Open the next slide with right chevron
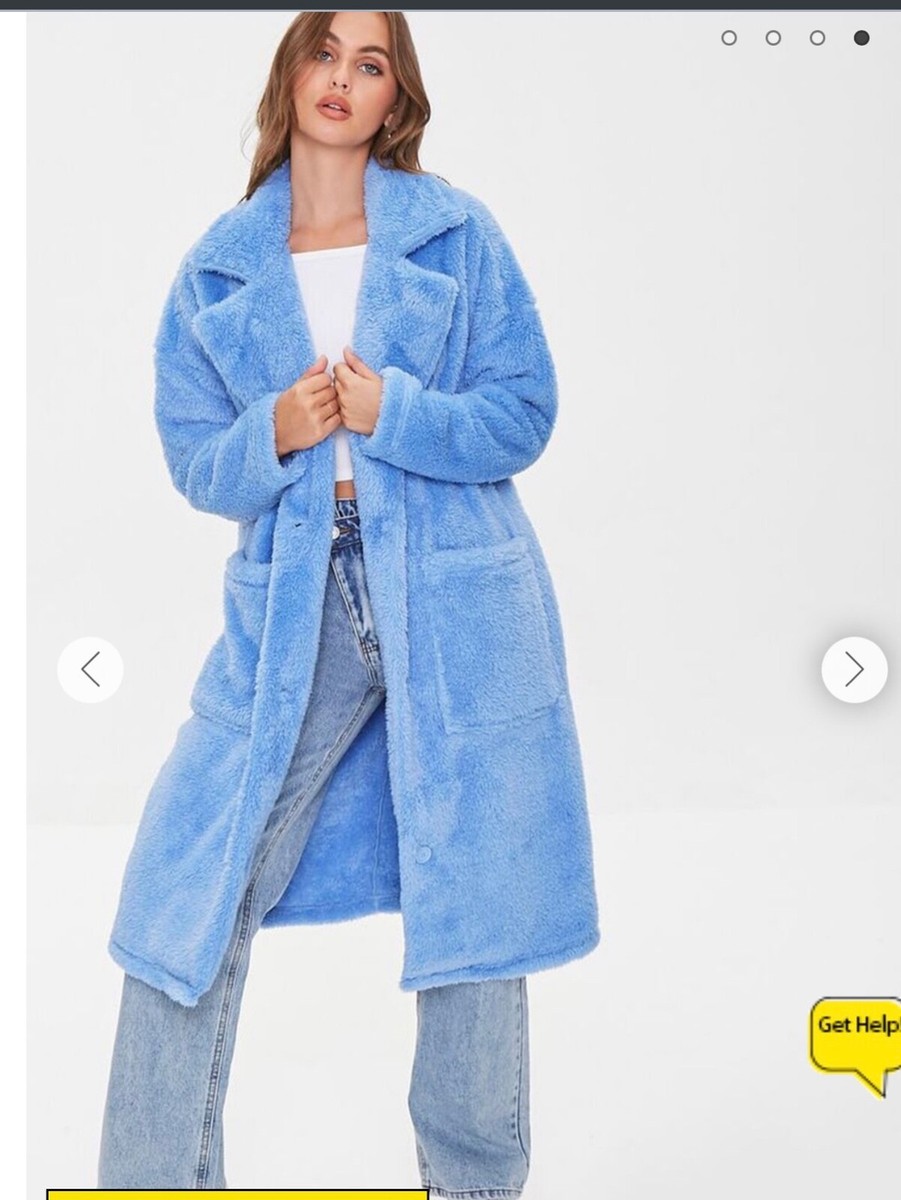 tap(855, 669)
